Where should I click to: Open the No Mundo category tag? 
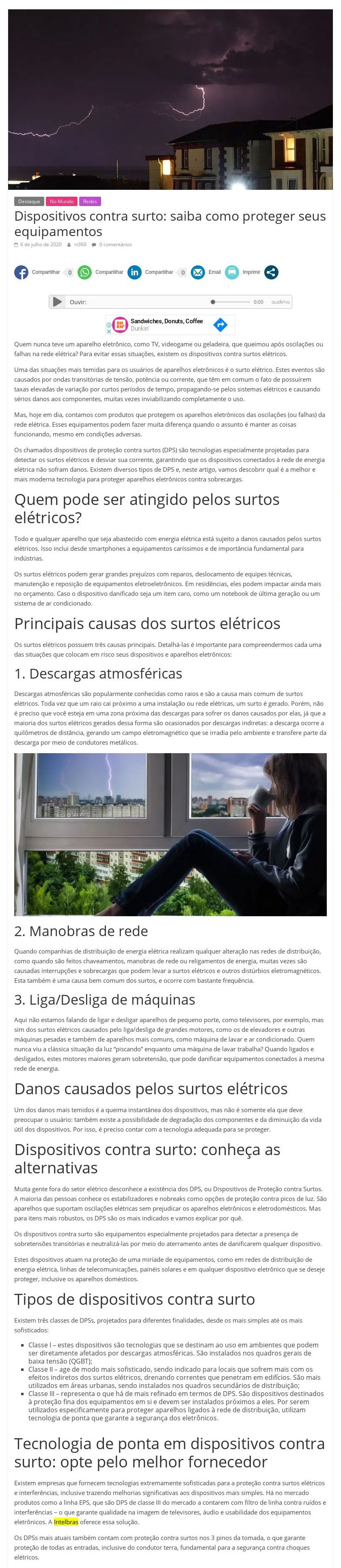(62, 202)
